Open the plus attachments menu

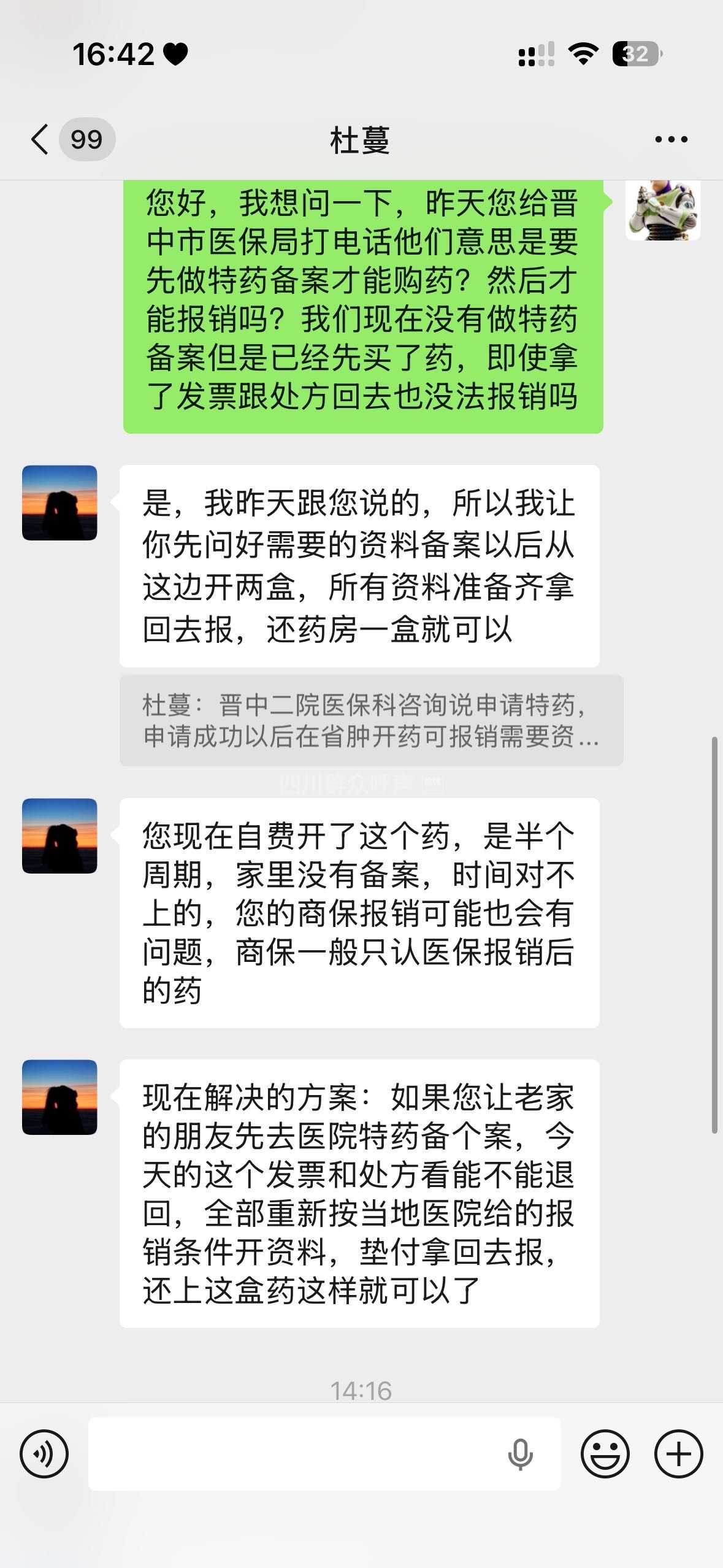(x=678, y=1453)
